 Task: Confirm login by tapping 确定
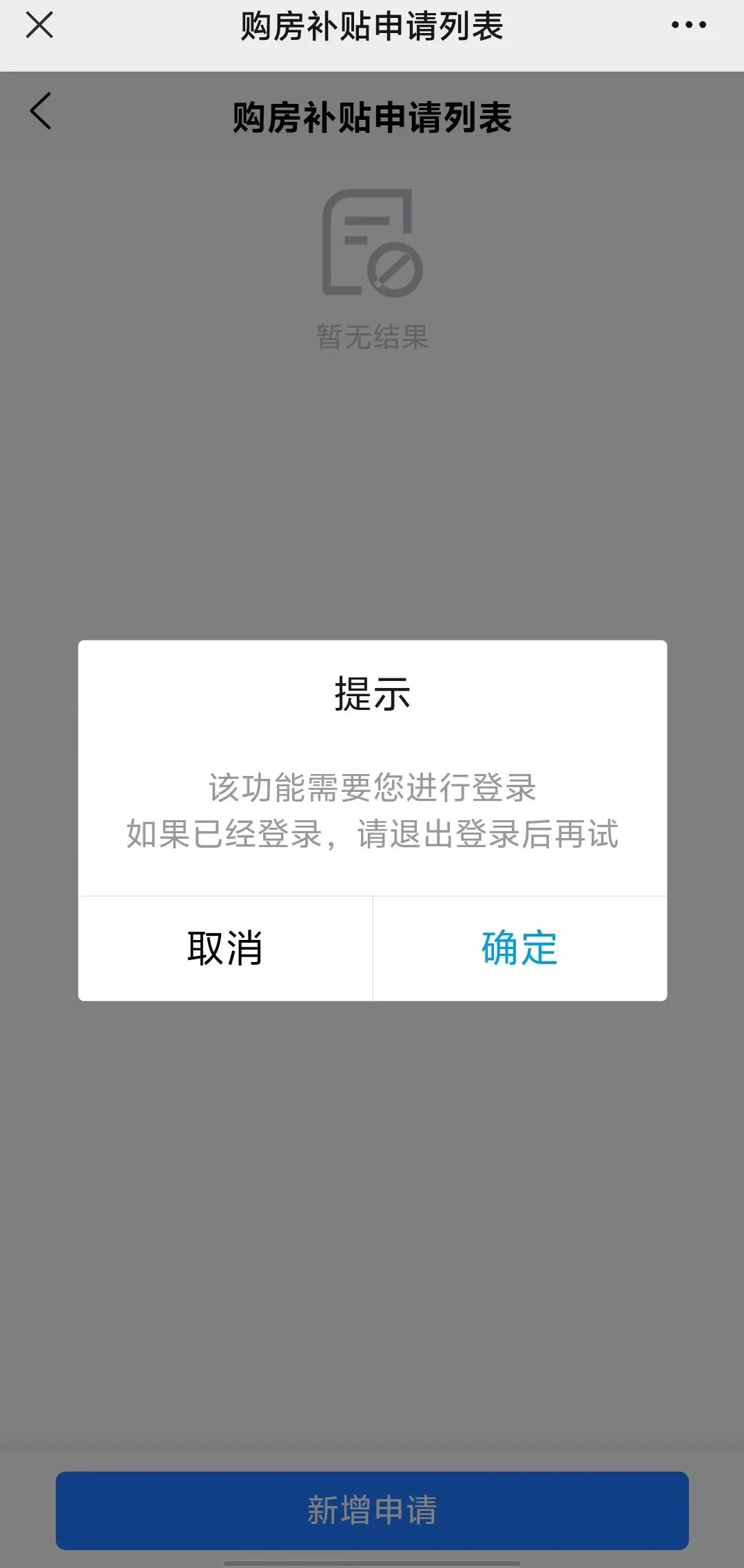pyautogui.click(x=520, y=948)
